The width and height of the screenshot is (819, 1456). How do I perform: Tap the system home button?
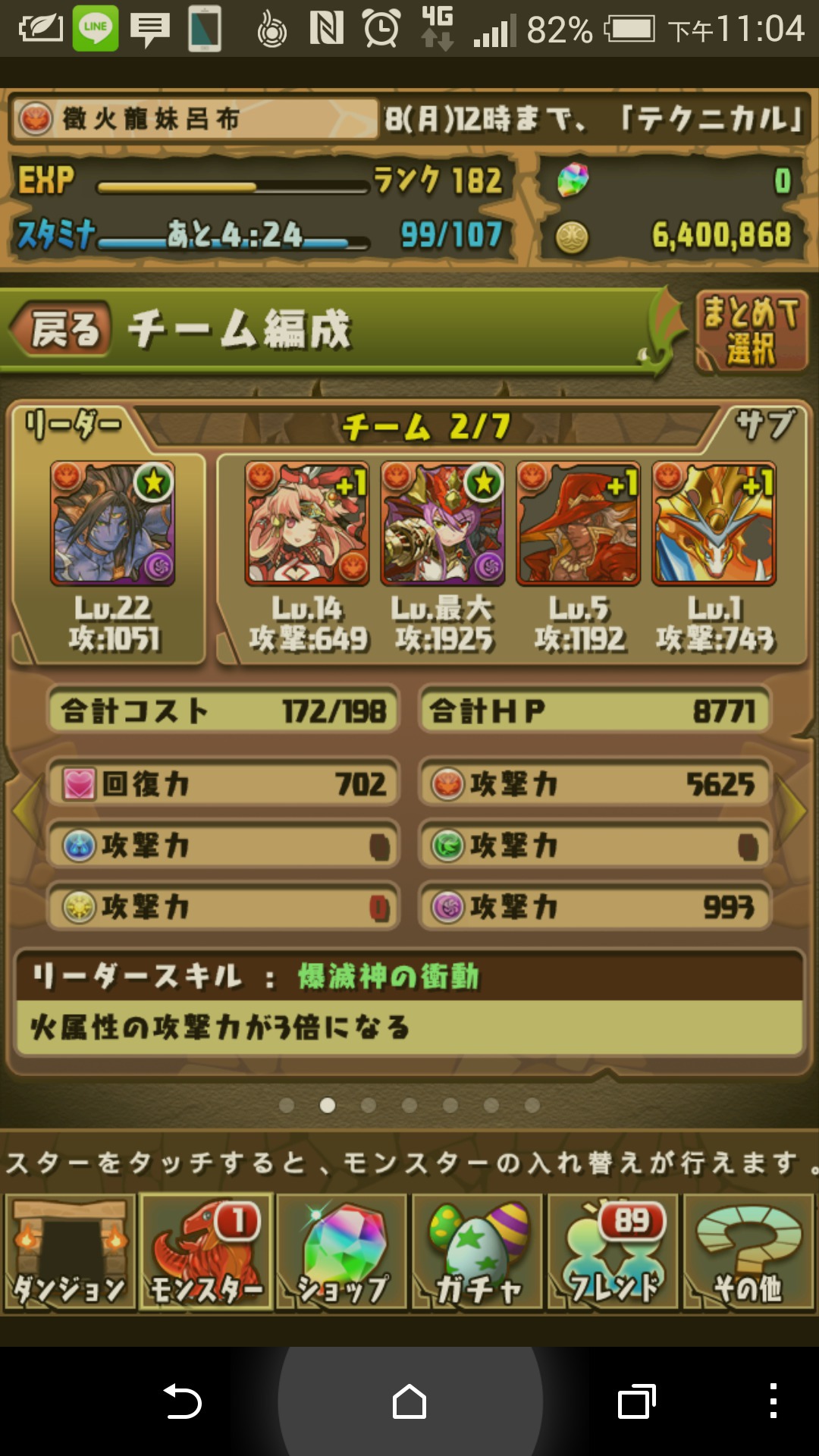click(x=409, y=1401)
